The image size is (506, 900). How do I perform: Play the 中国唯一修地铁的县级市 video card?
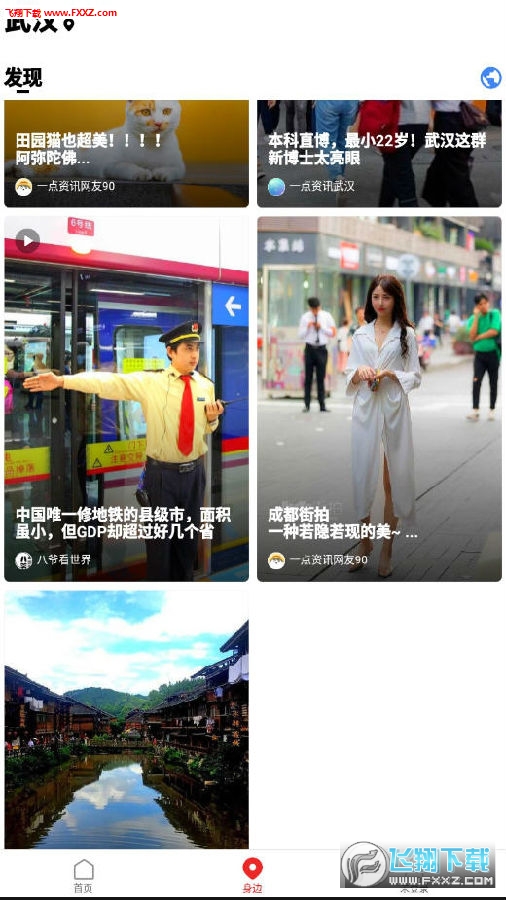tap(127, 399)
